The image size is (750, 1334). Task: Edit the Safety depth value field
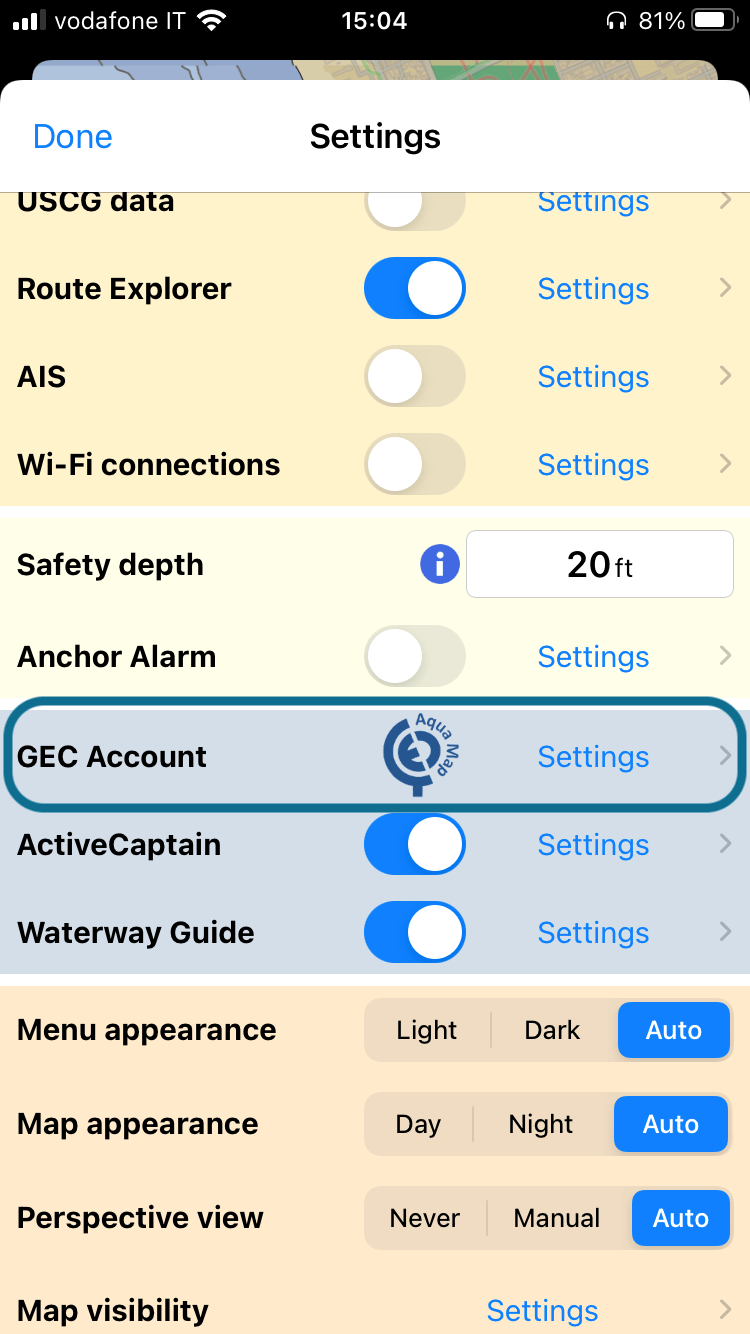[x=600, y=565]
